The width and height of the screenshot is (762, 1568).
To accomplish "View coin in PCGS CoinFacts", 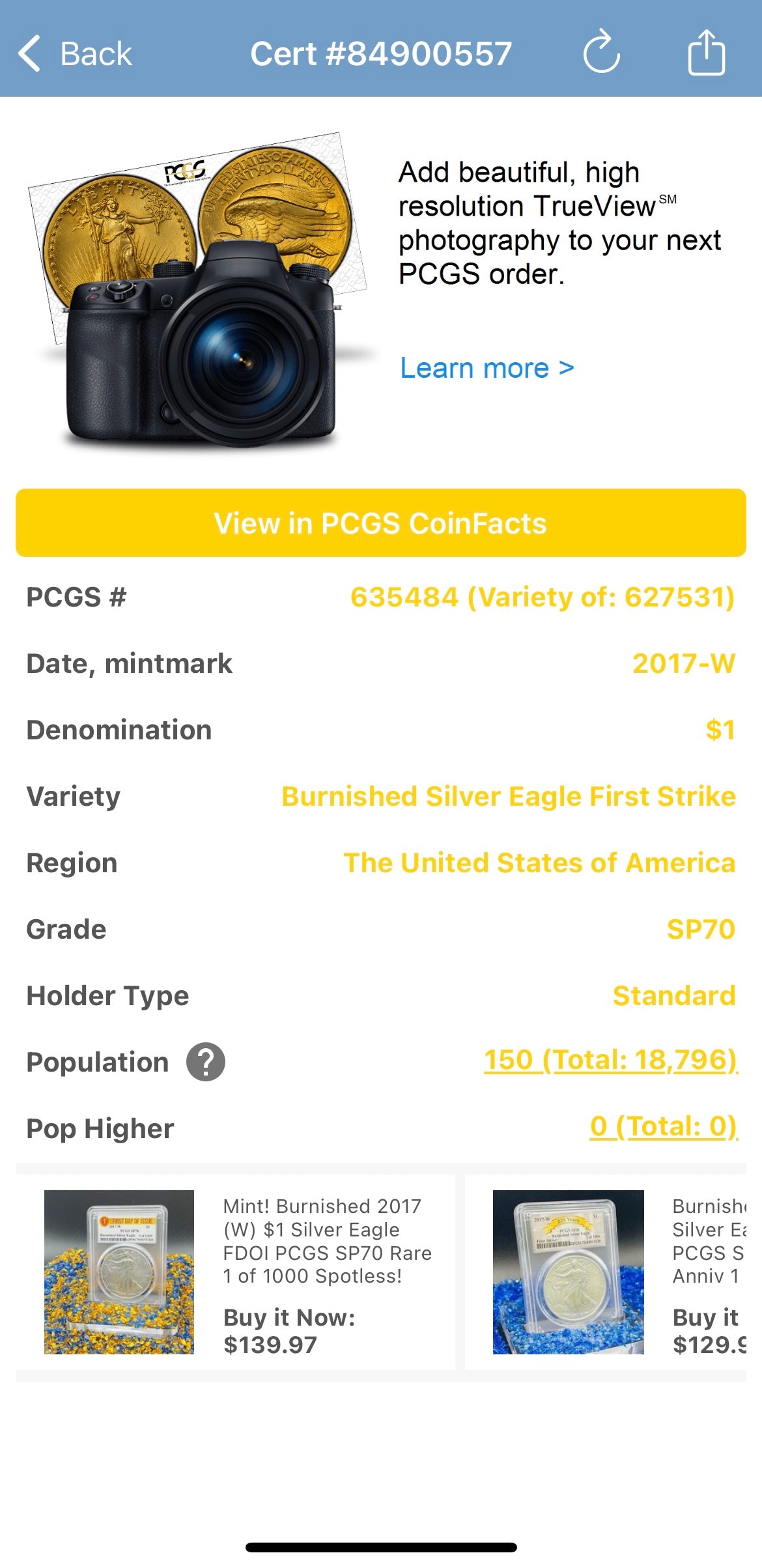I will [x=381, y=522].
